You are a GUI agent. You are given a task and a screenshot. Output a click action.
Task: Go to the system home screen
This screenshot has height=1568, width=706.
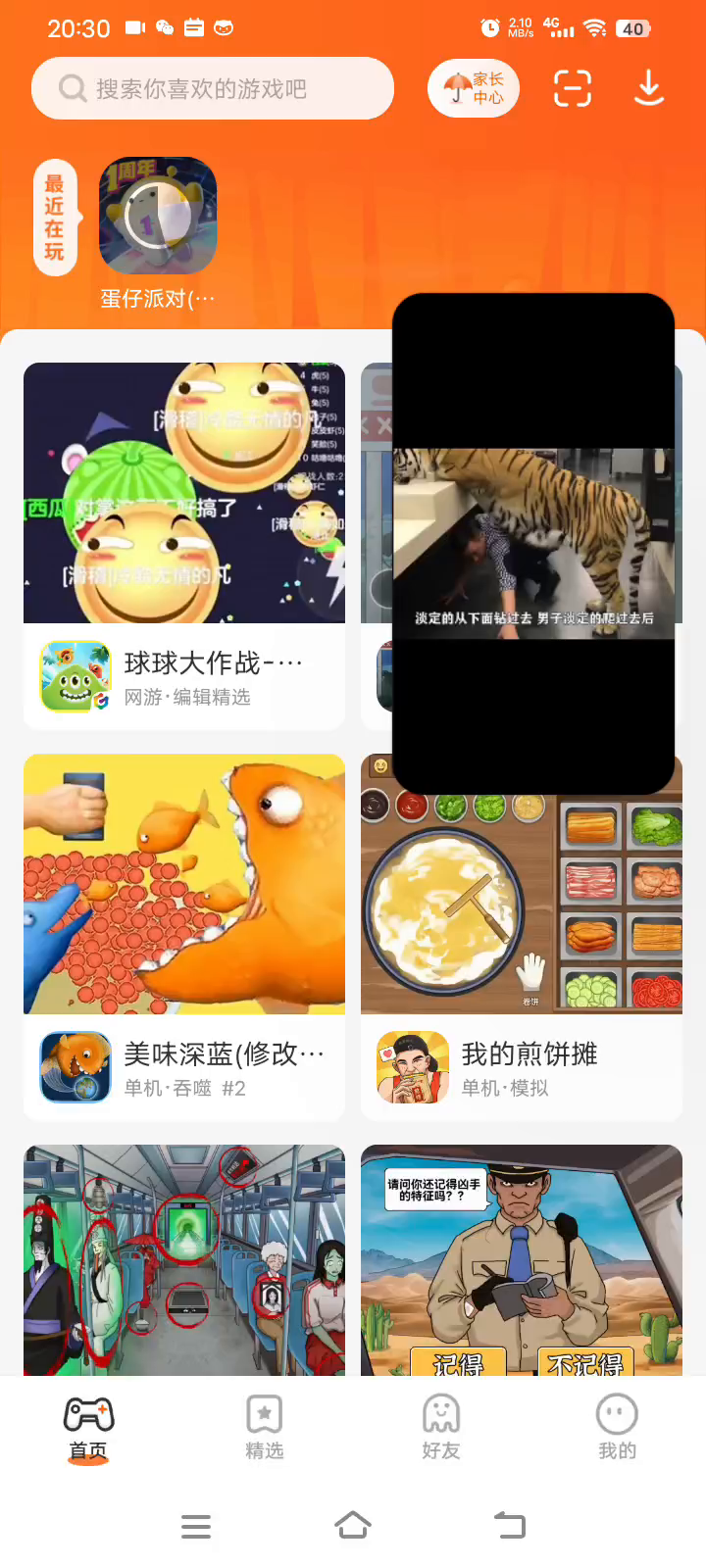pyautogui.click(x=353, y=1526)
